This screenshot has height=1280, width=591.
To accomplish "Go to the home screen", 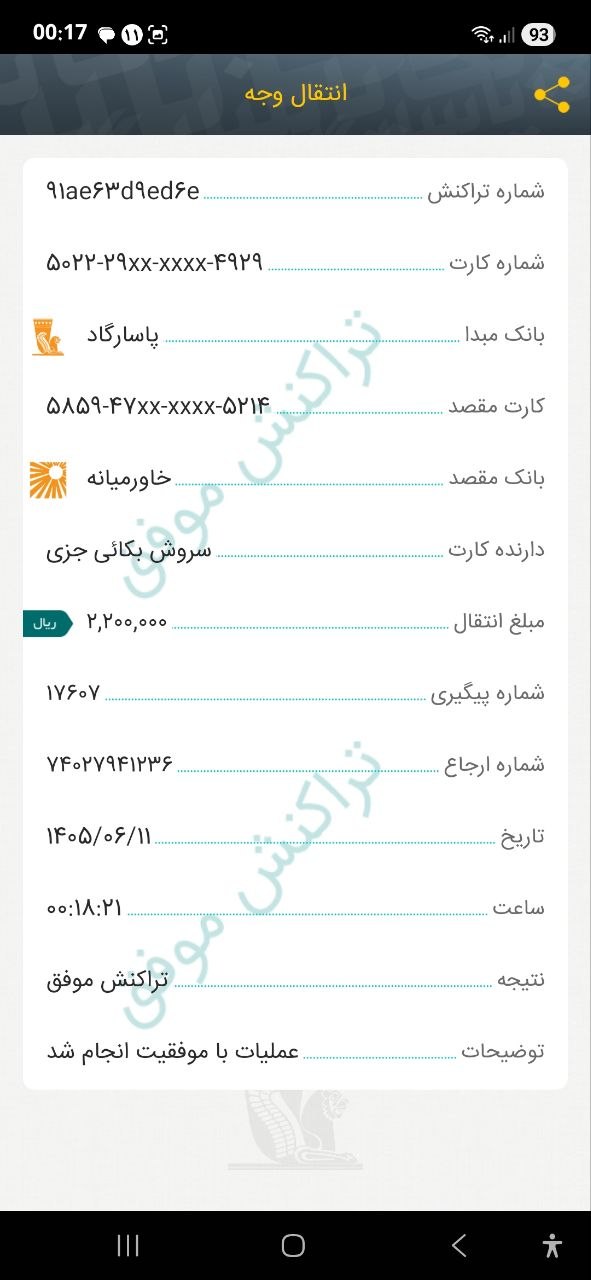I will [x=293, y=1245].
